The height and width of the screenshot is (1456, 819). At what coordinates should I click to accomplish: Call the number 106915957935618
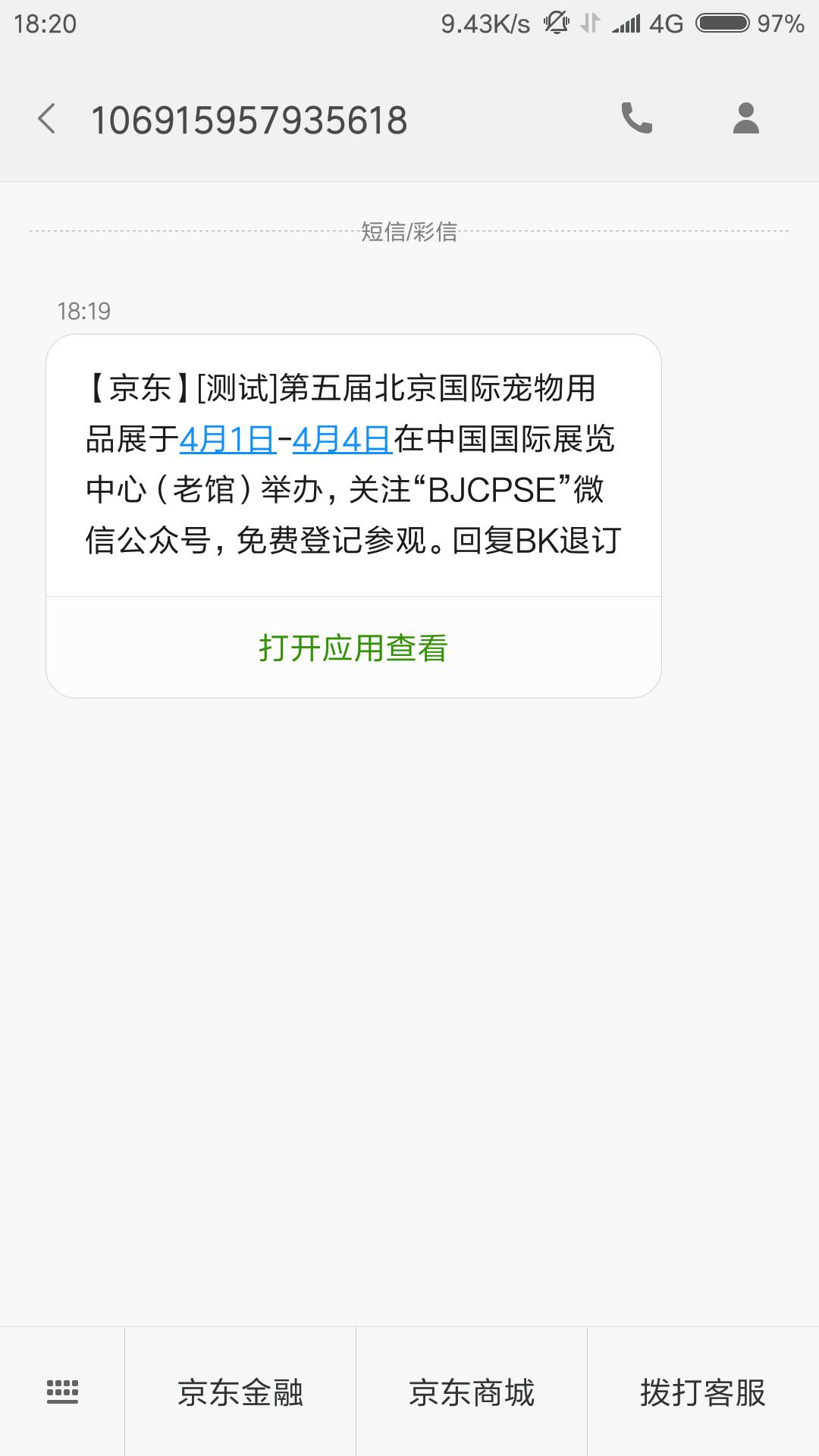pos(636,118)
